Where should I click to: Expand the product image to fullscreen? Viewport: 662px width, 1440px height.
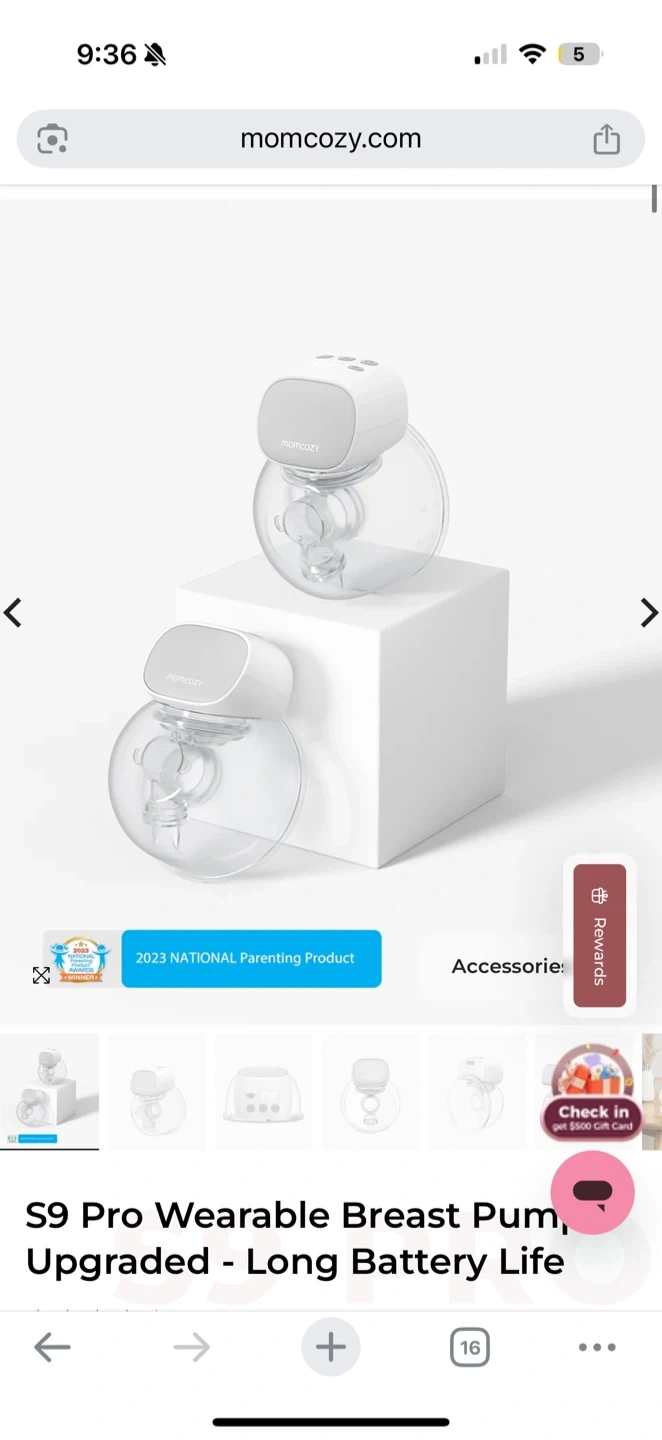pyautogui.click(x=41, y=975)
